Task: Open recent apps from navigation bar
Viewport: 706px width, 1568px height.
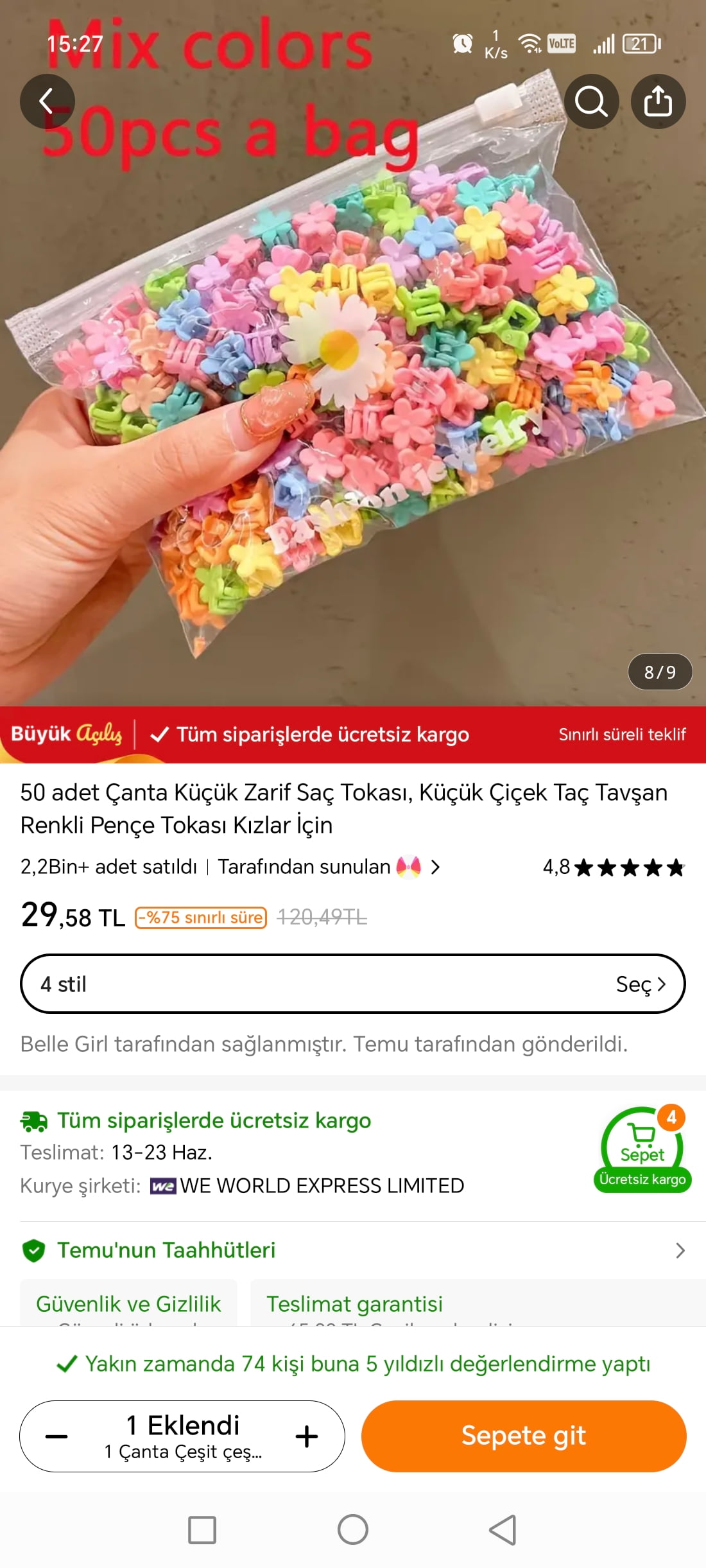Action: pos(202,1529)
